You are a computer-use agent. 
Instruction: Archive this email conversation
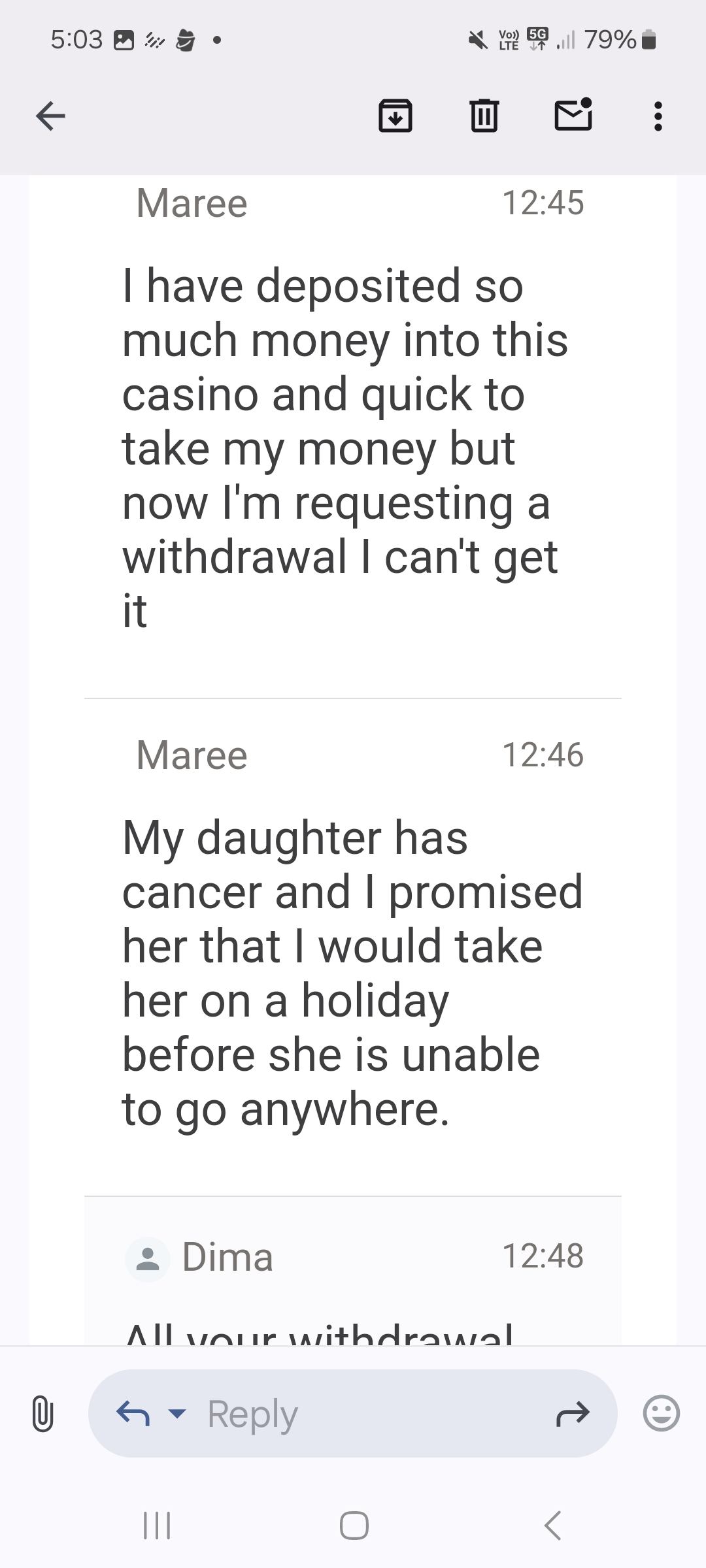coord(395,116)
